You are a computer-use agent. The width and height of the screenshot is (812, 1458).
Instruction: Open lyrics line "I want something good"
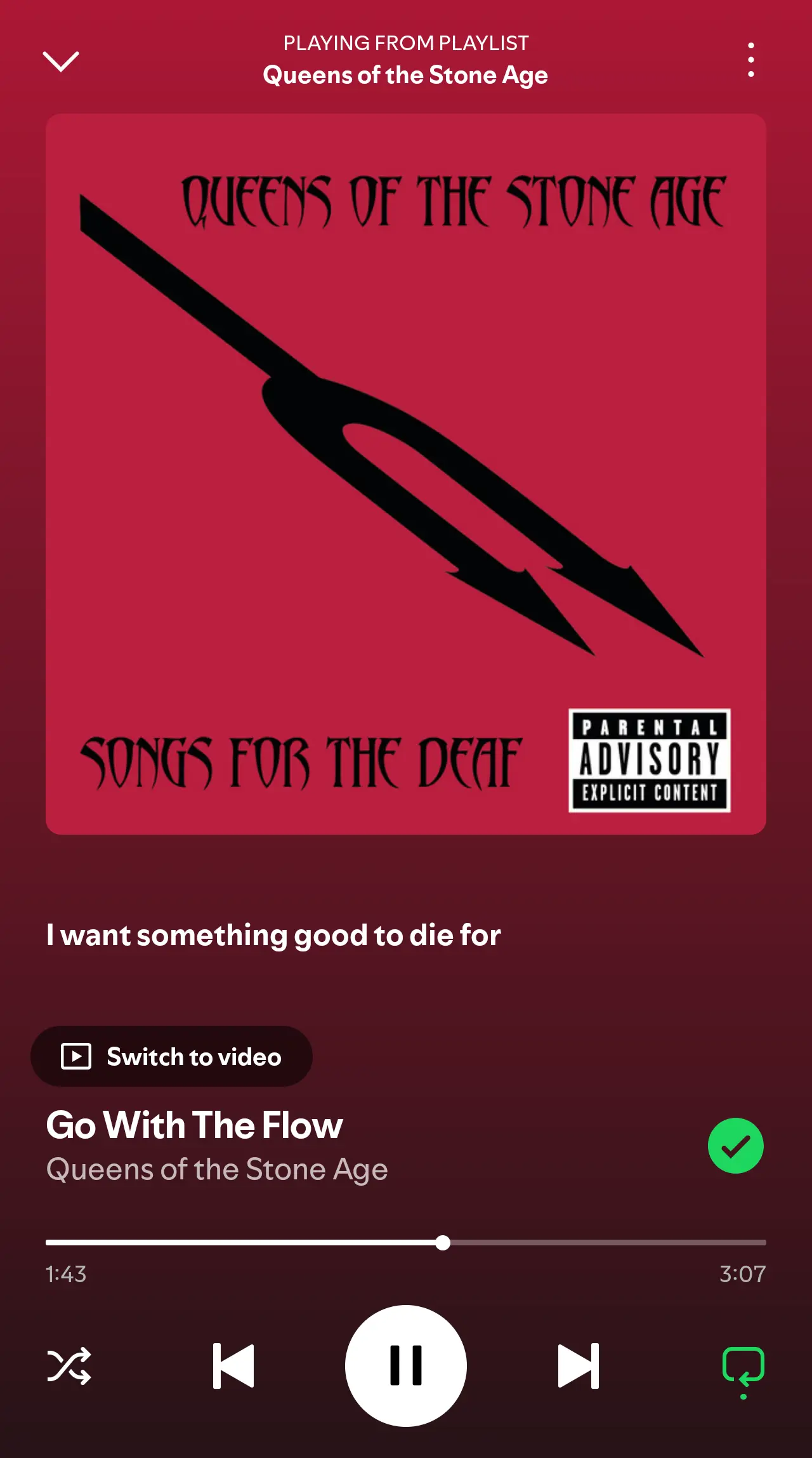pyautogui.click(x=273, y=936)
